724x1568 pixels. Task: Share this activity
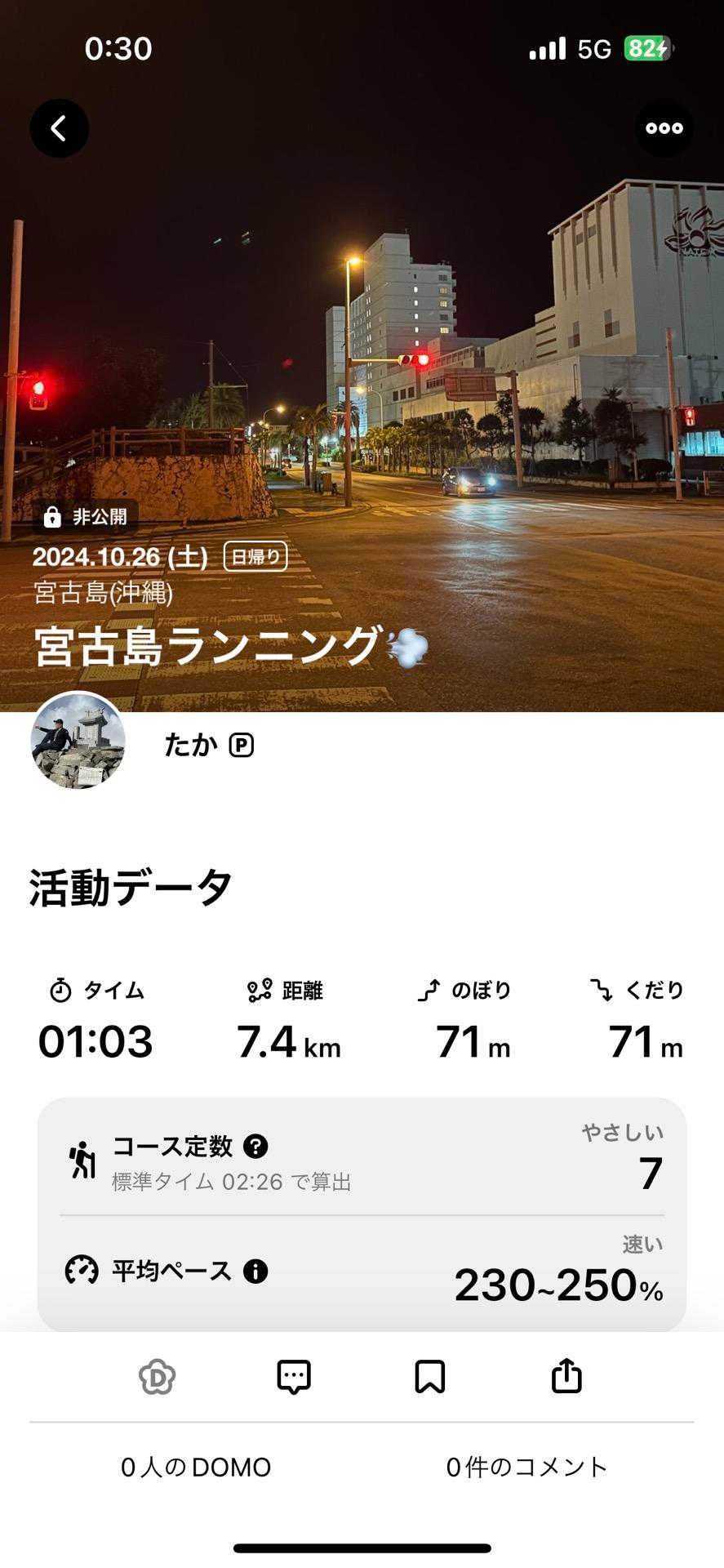(x=566, y=1377)
